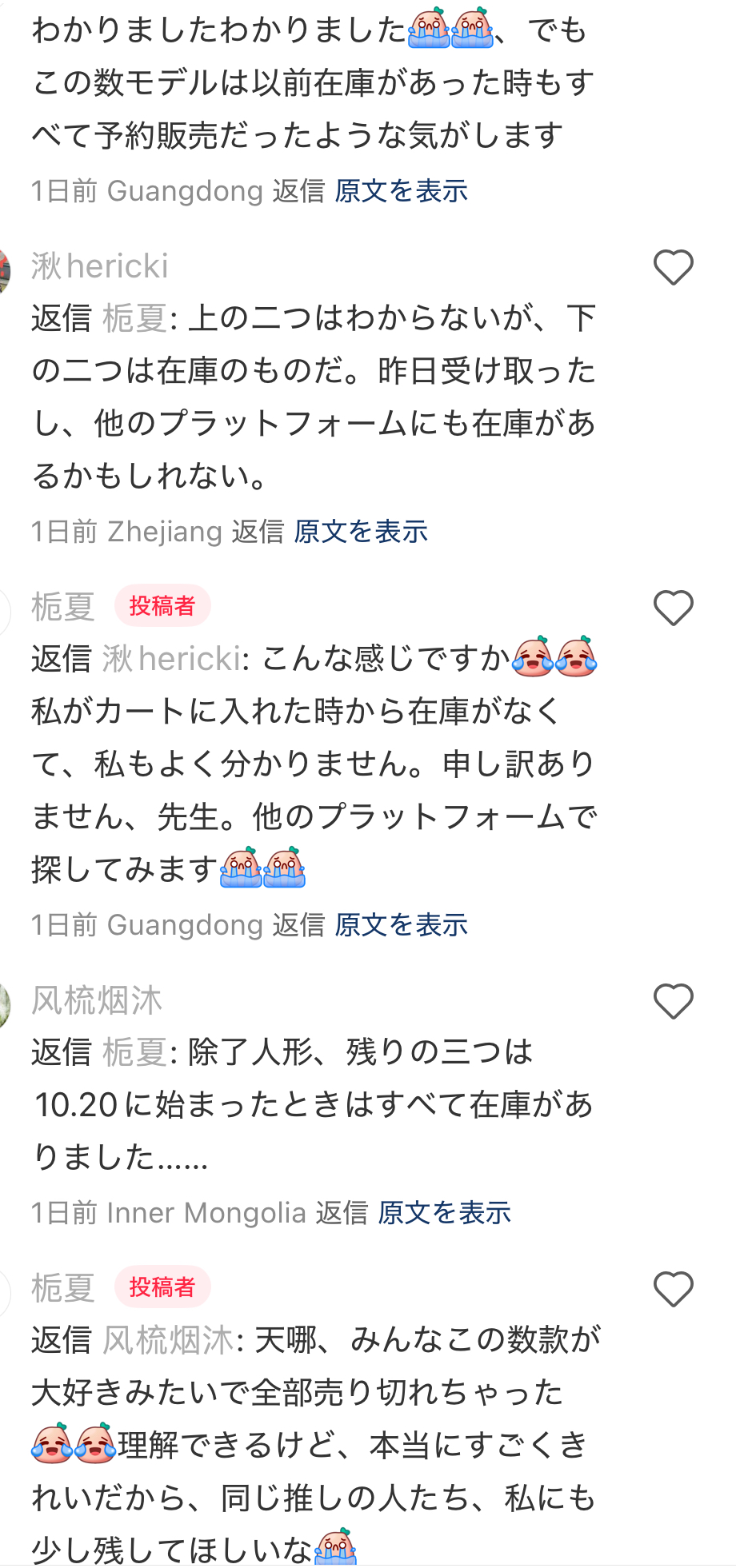View original of the 探してみます comment
The height and width of the screenshot is (1568, 736).
click(x=401, y=925)
